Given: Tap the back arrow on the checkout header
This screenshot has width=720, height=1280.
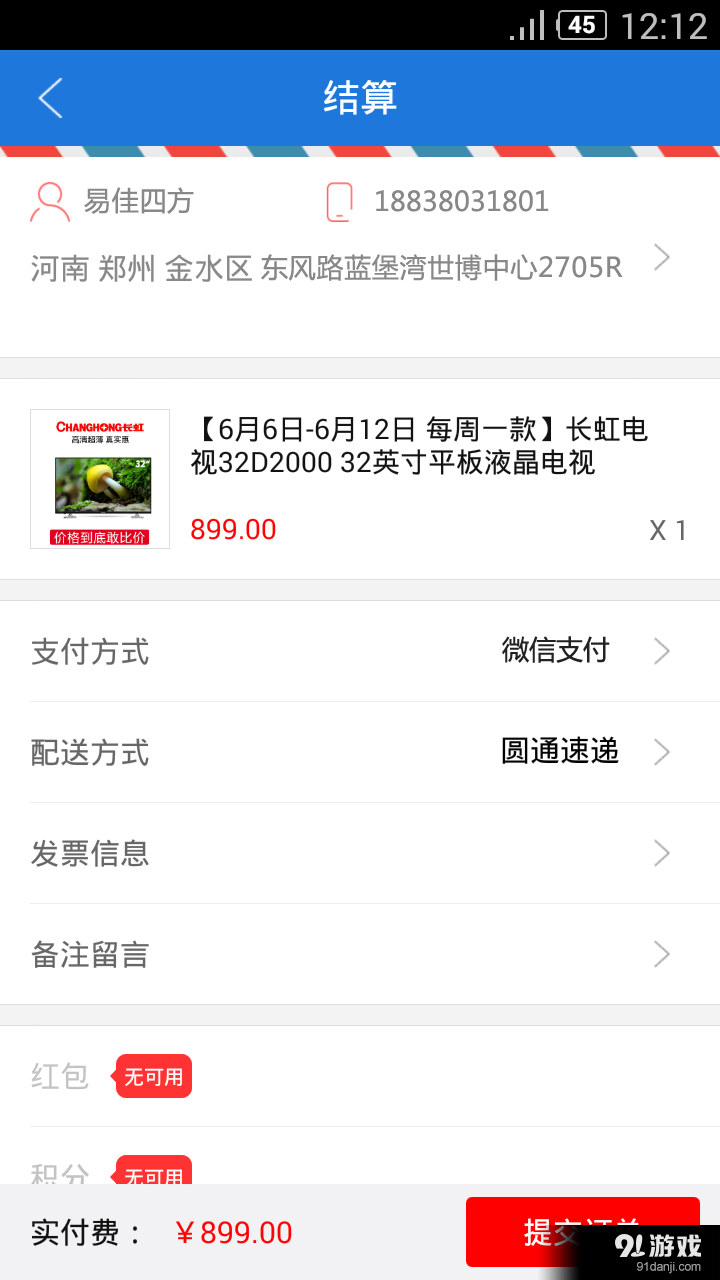Looking at the screenshot, I should point(50,97).
